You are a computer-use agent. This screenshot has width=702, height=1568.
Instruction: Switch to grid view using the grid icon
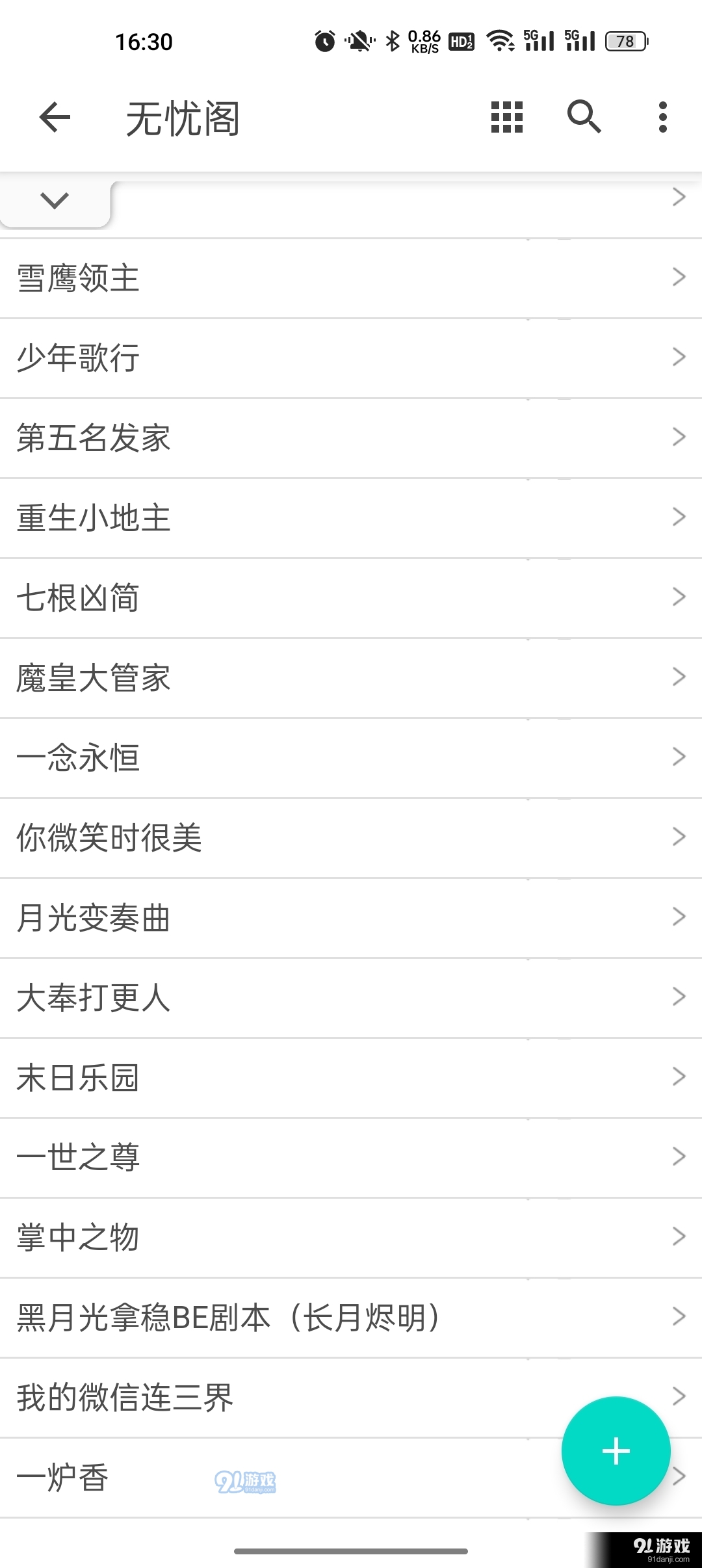(x=506, y=117)
